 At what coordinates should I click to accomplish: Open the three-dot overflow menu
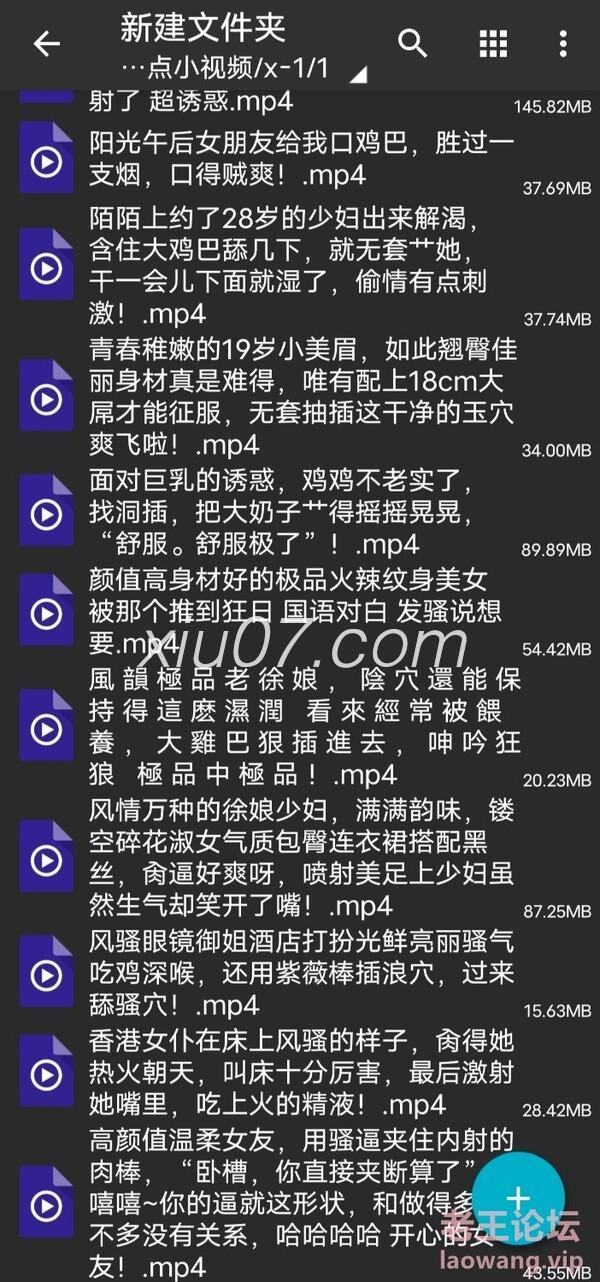click(564, 43)
